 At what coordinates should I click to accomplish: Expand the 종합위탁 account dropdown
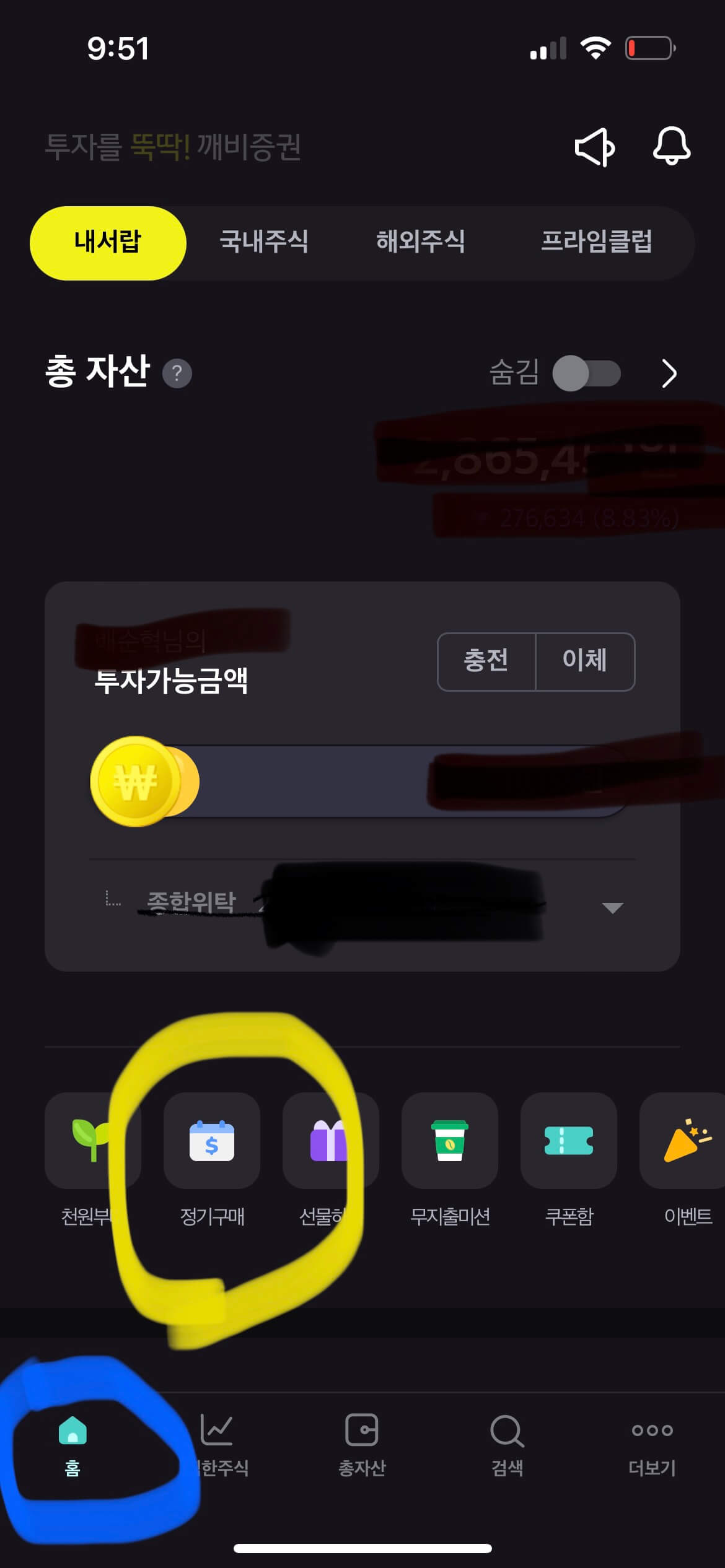(x=612, y=908)
